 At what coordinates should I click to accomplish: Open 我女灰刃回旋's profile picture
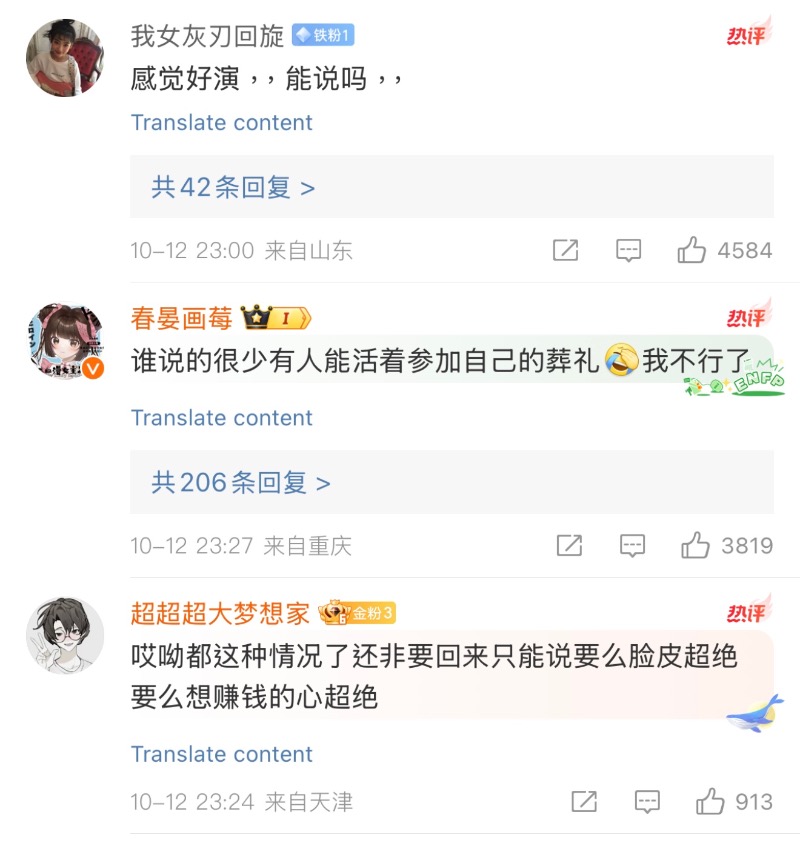[66, 57]
